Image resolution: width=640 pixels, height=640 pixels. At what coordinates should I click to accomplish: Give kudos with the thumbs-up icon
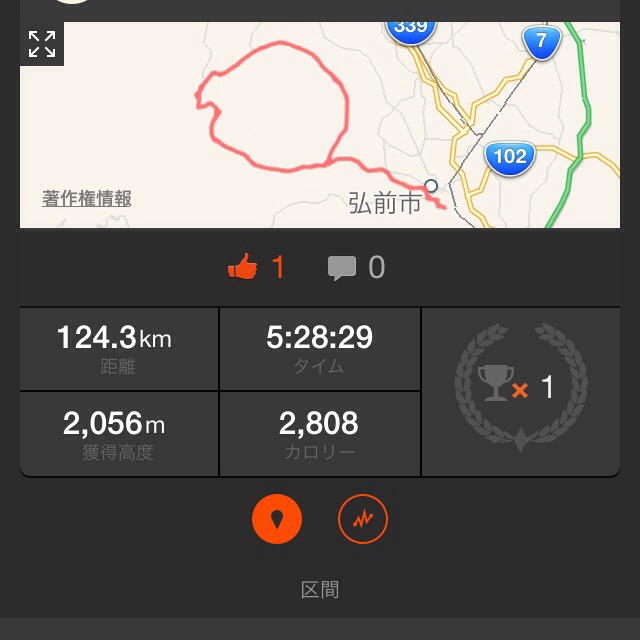pos(243,267)
